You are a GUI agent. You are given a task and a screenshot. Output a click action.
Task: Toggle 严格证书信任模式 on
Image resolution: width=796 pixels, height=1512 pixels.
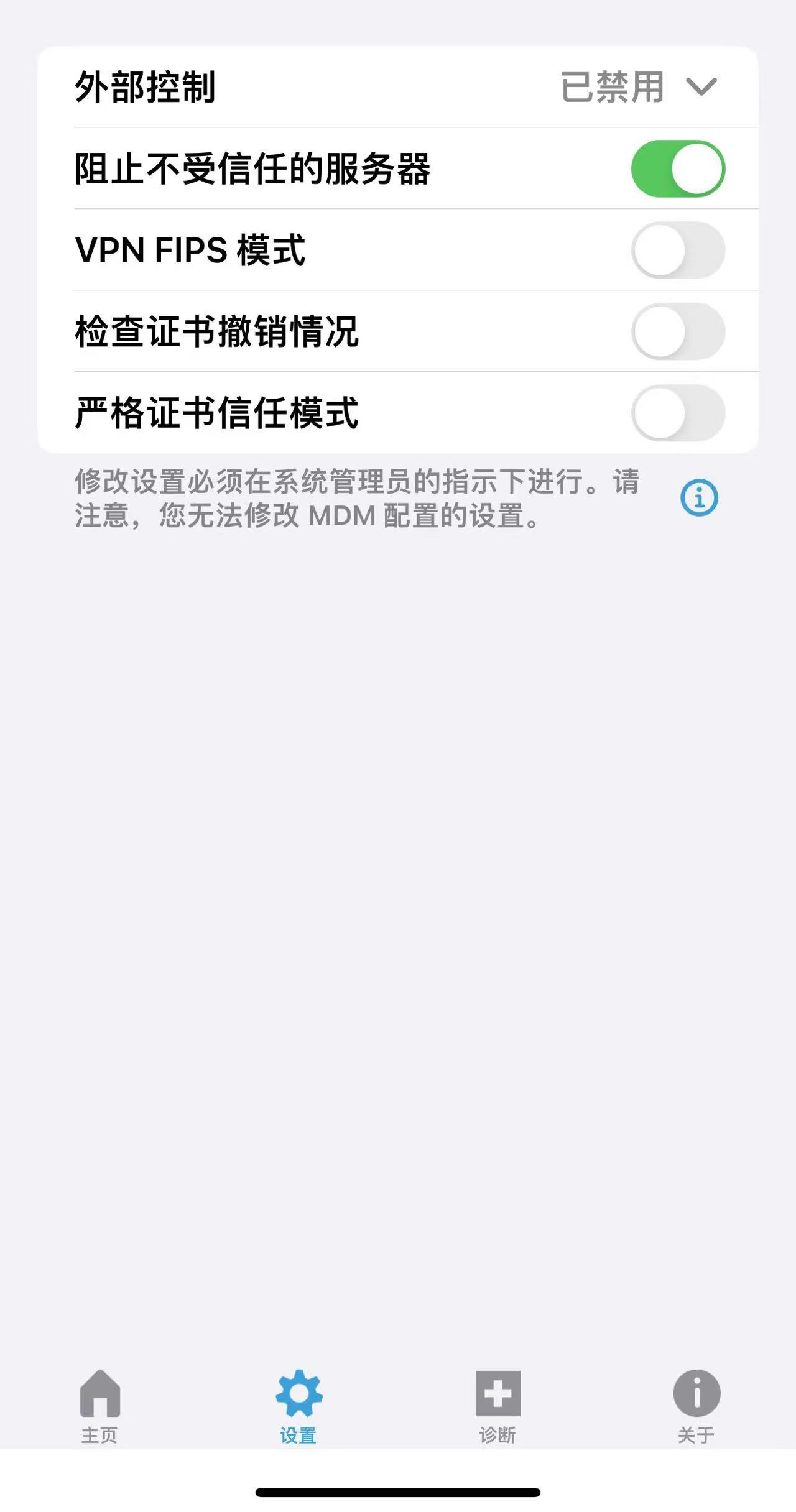point(678,413)
